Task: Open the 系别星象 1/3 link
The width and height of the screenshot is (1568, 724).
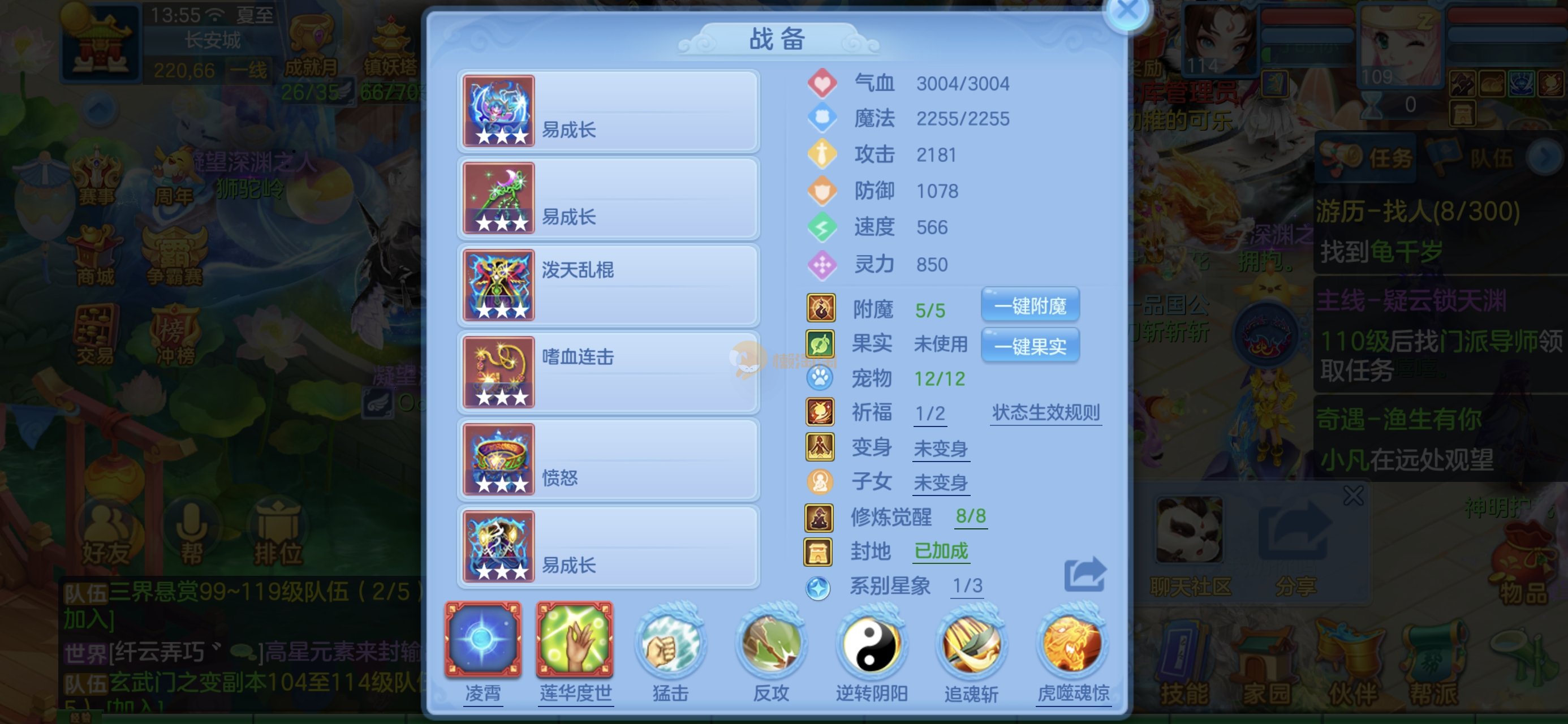Action: pyautogui.click(x=967, y=586)
